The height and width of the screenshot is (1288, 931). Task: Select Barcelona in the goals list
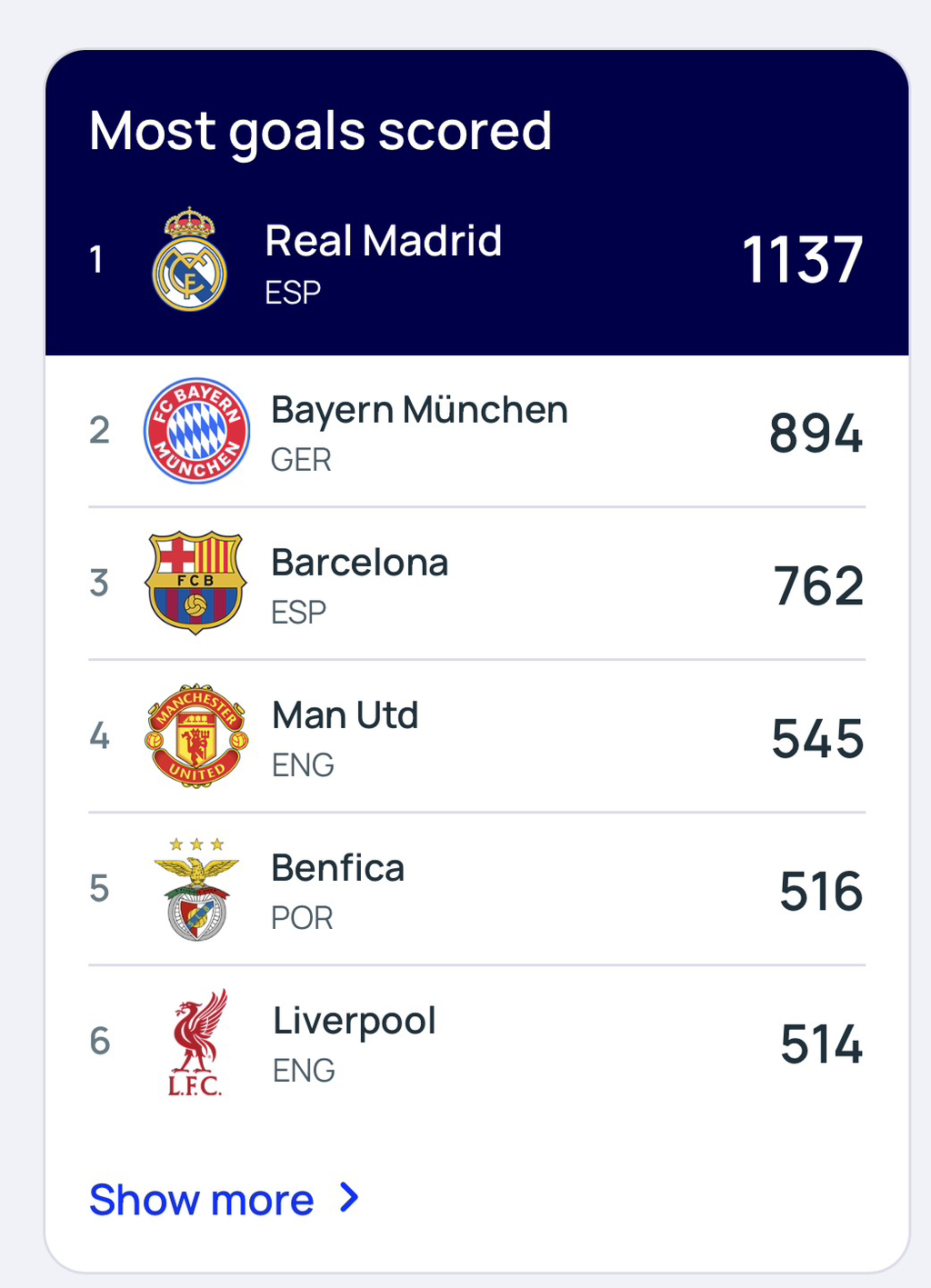(x=476, y=584)
